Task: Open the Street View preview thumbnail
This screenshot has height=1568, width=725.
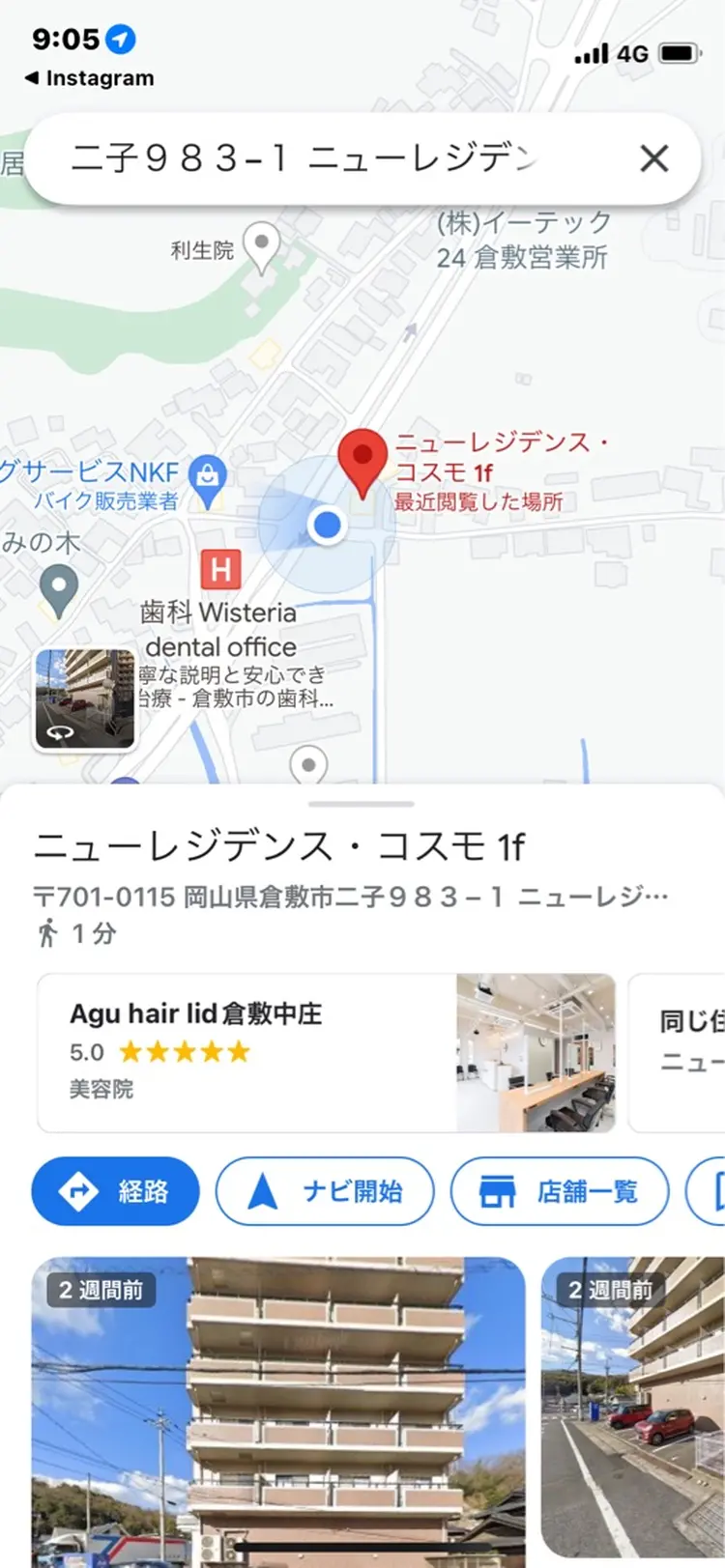Action: tap(84, 698)
